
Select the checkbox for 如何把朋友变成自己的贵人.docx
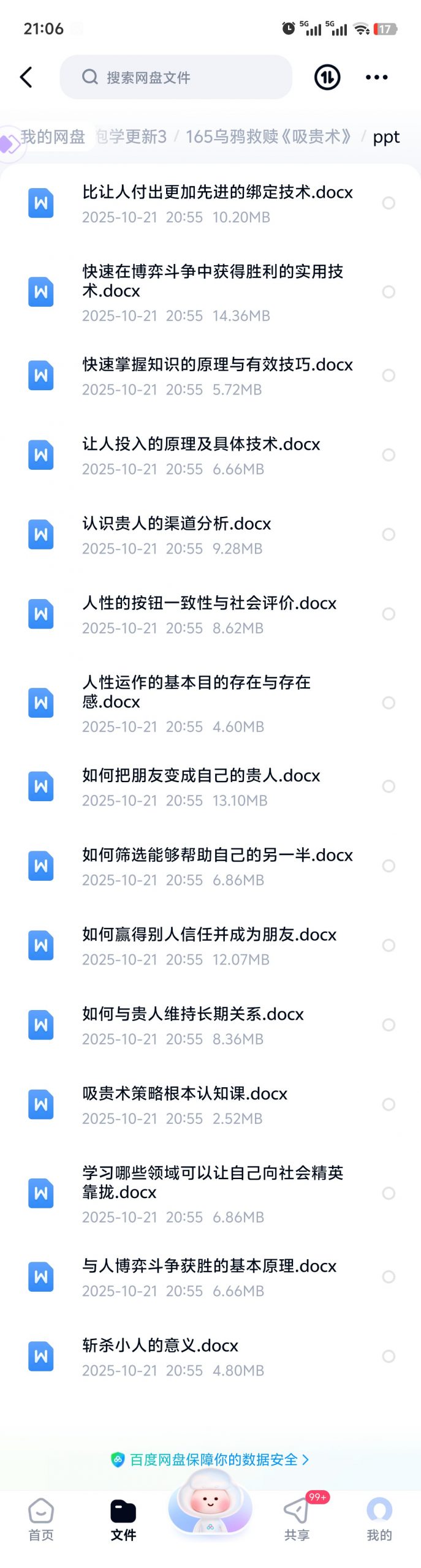coord(389,786)
